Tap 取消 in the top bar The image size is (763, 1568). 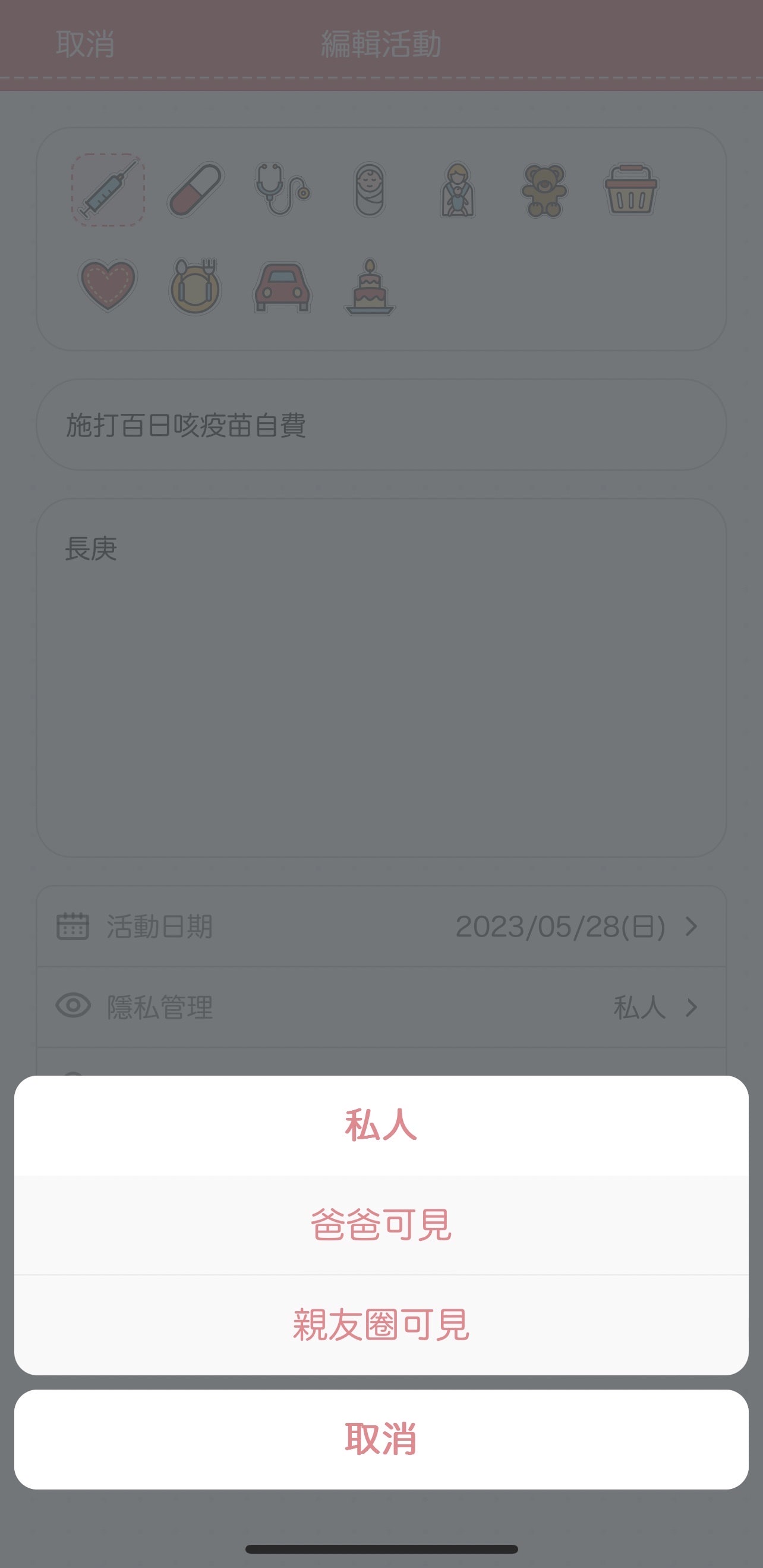pos(85,43)
